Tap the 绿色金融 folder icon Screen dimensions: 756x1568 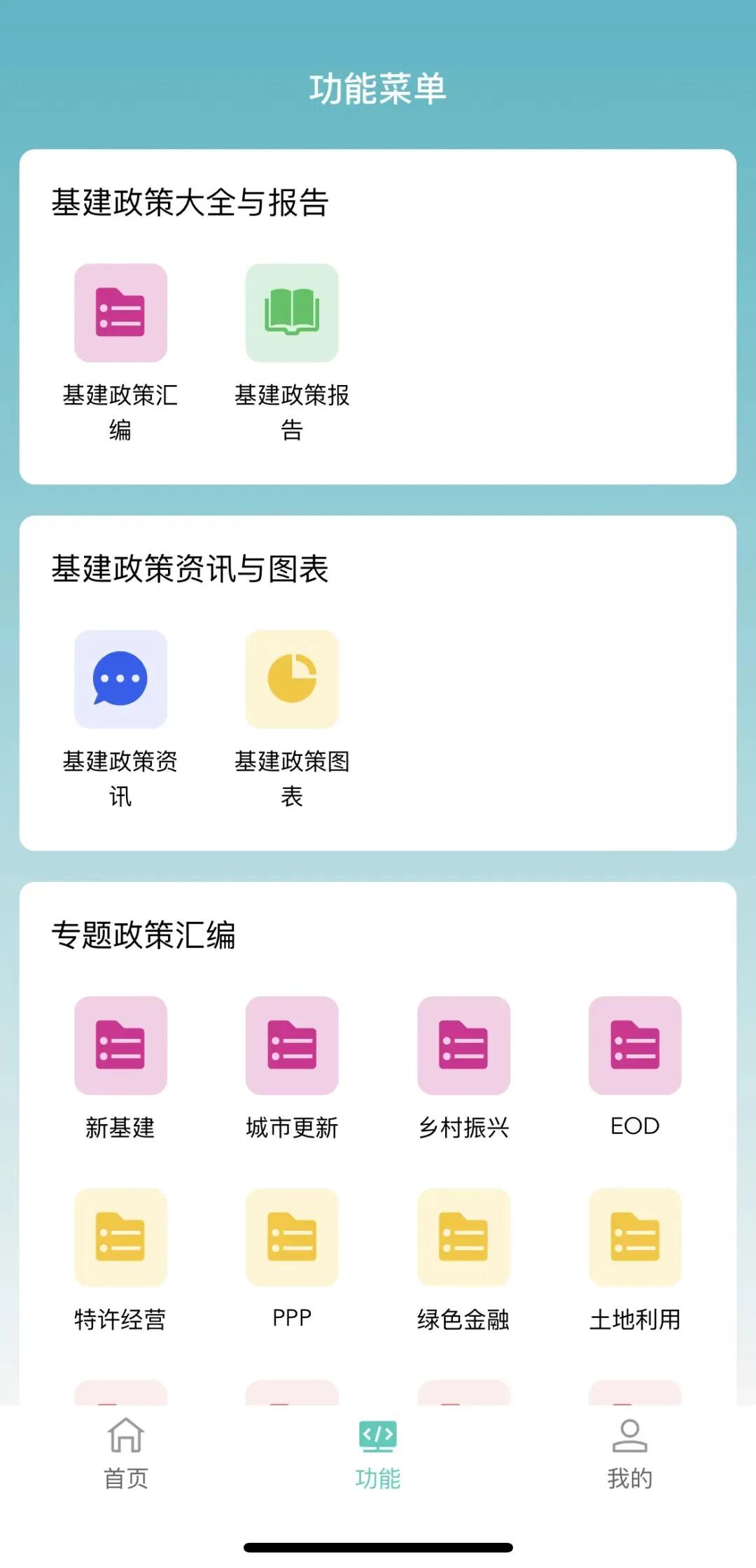(463, 1239)
